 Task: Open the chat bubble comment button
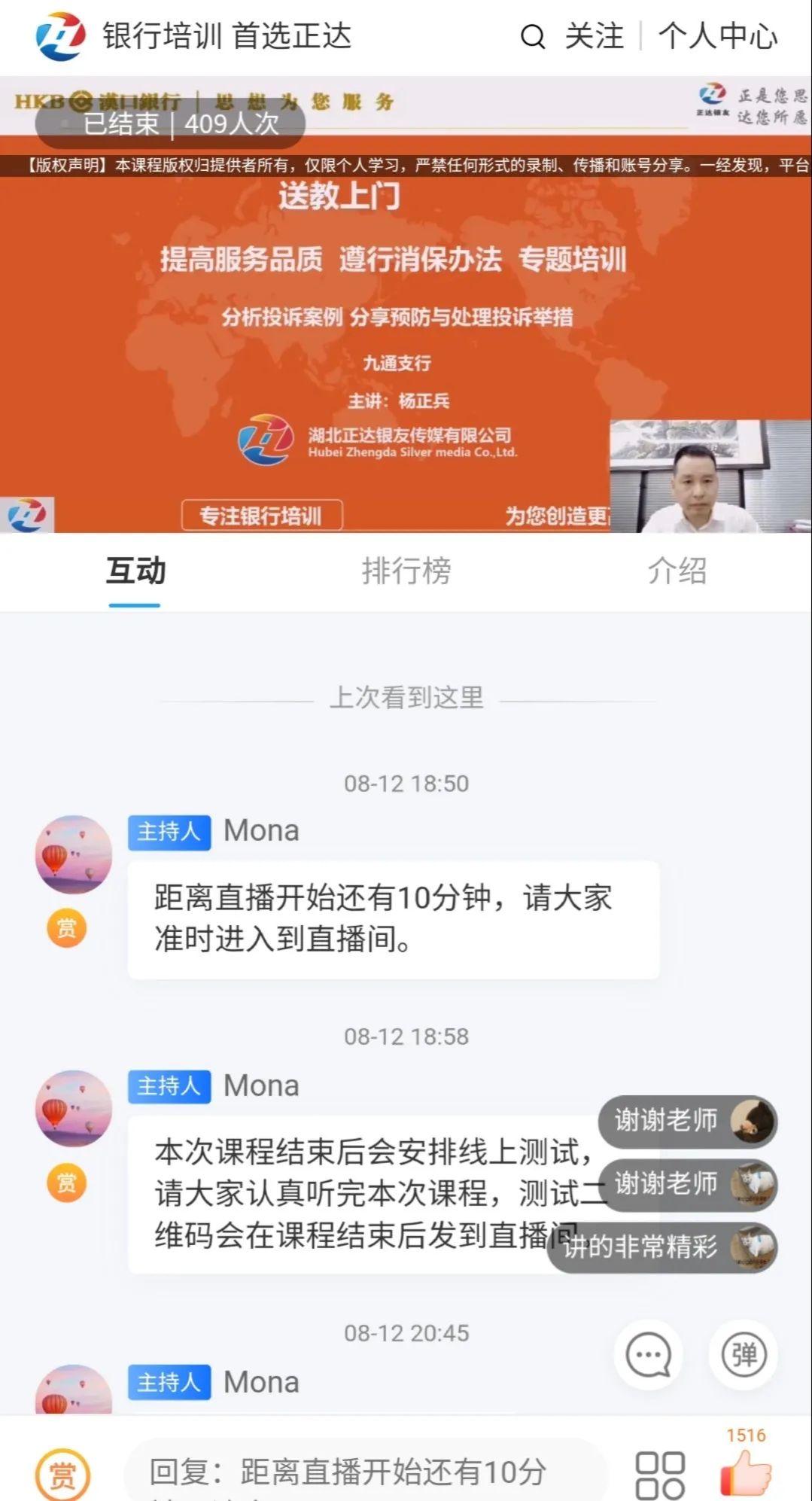(x=649, y=1355)
